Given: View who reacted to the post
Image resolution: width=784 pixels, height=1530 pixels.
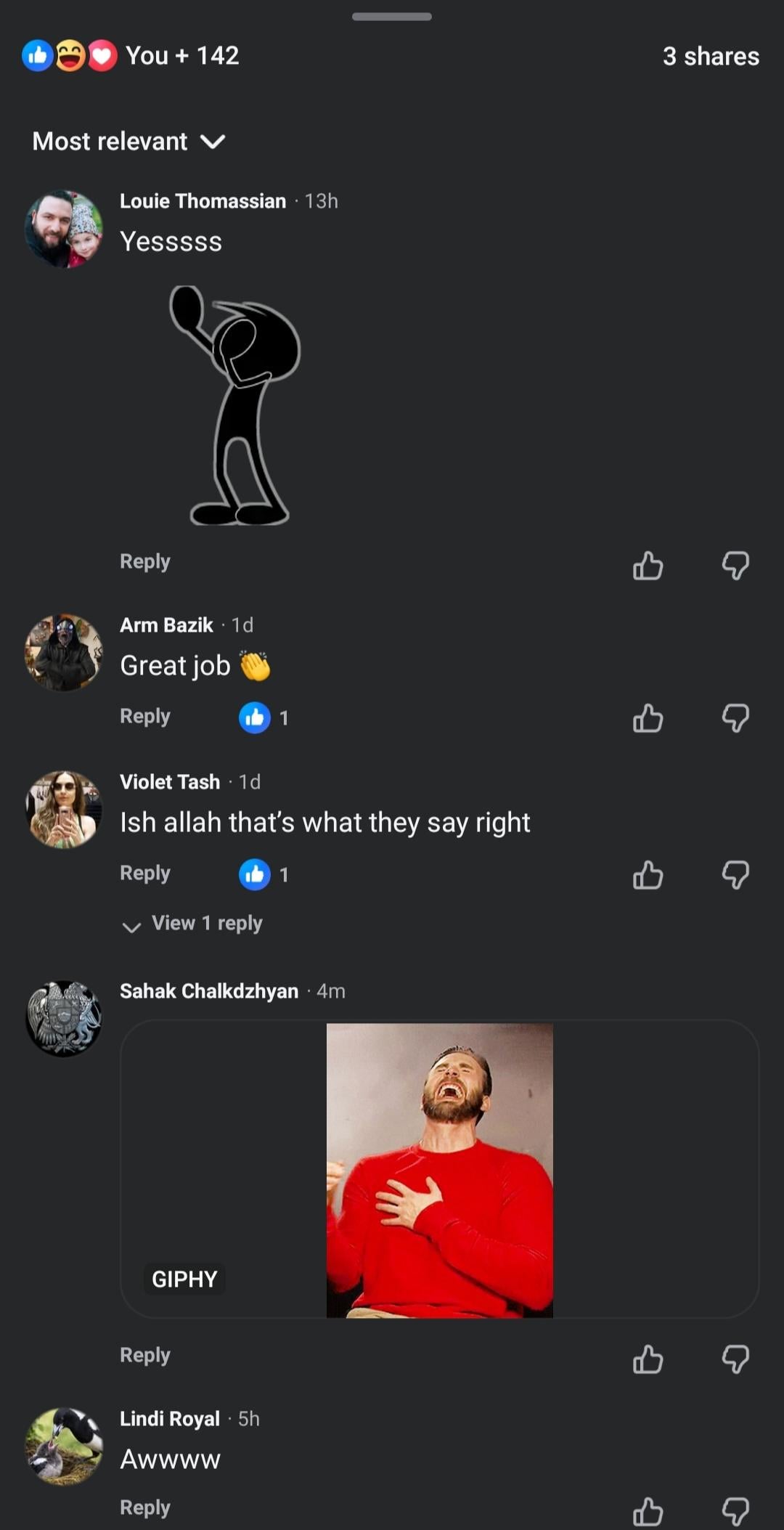Looking at the screenshot, I should coord(131,56).
